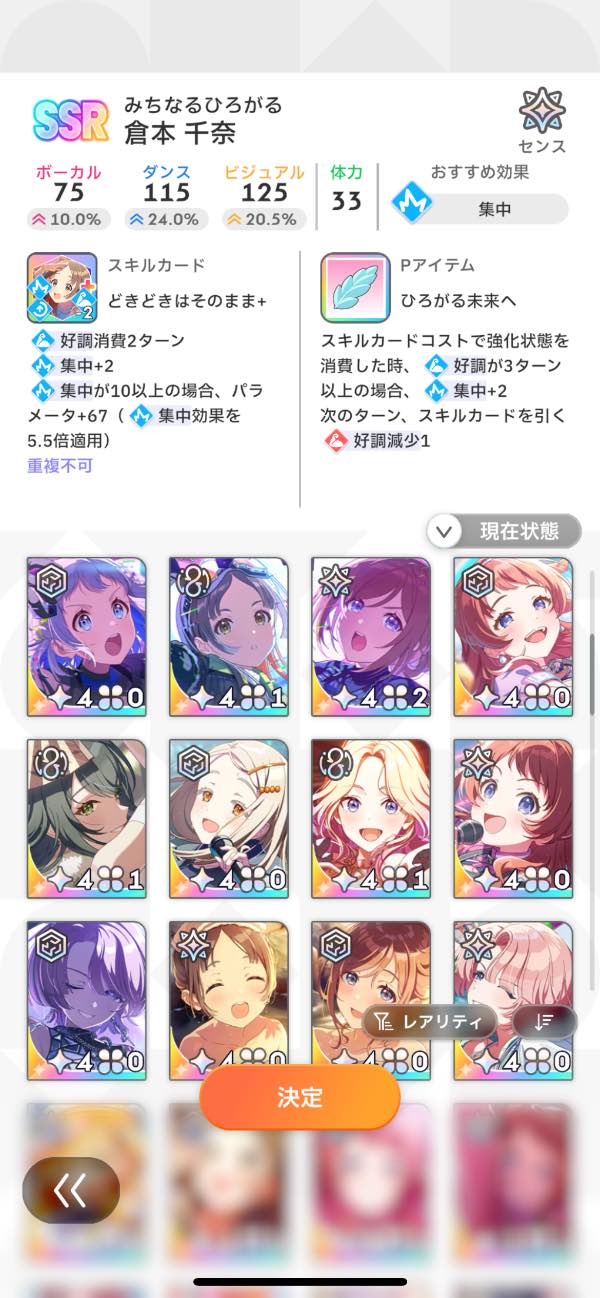
Task: Open the レアリティ filter
Action: (x=429, y=1021)
